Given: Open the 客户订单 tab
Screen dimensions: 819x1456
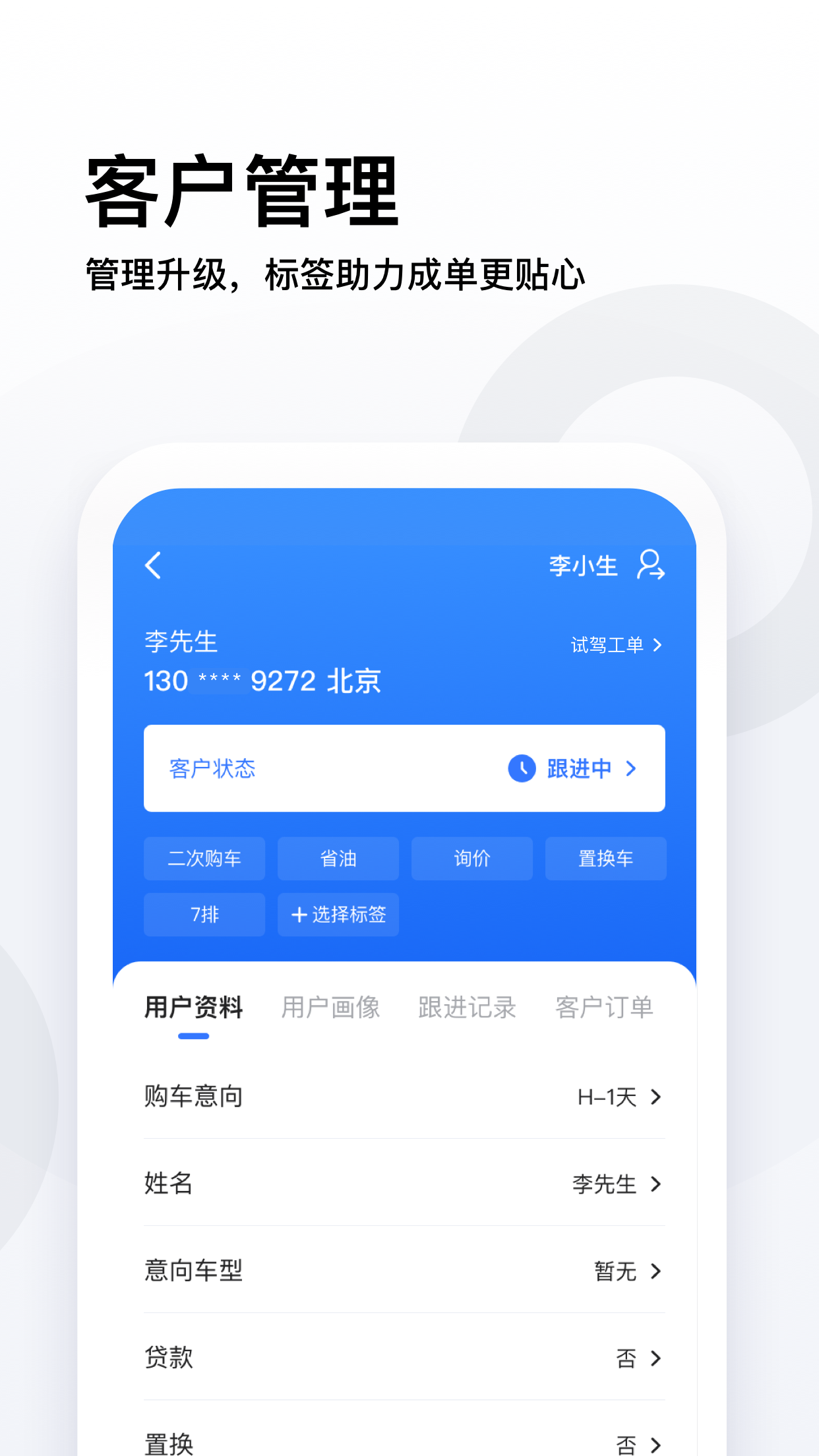Looking at the screenshot, I should (x=604, y=1007).
